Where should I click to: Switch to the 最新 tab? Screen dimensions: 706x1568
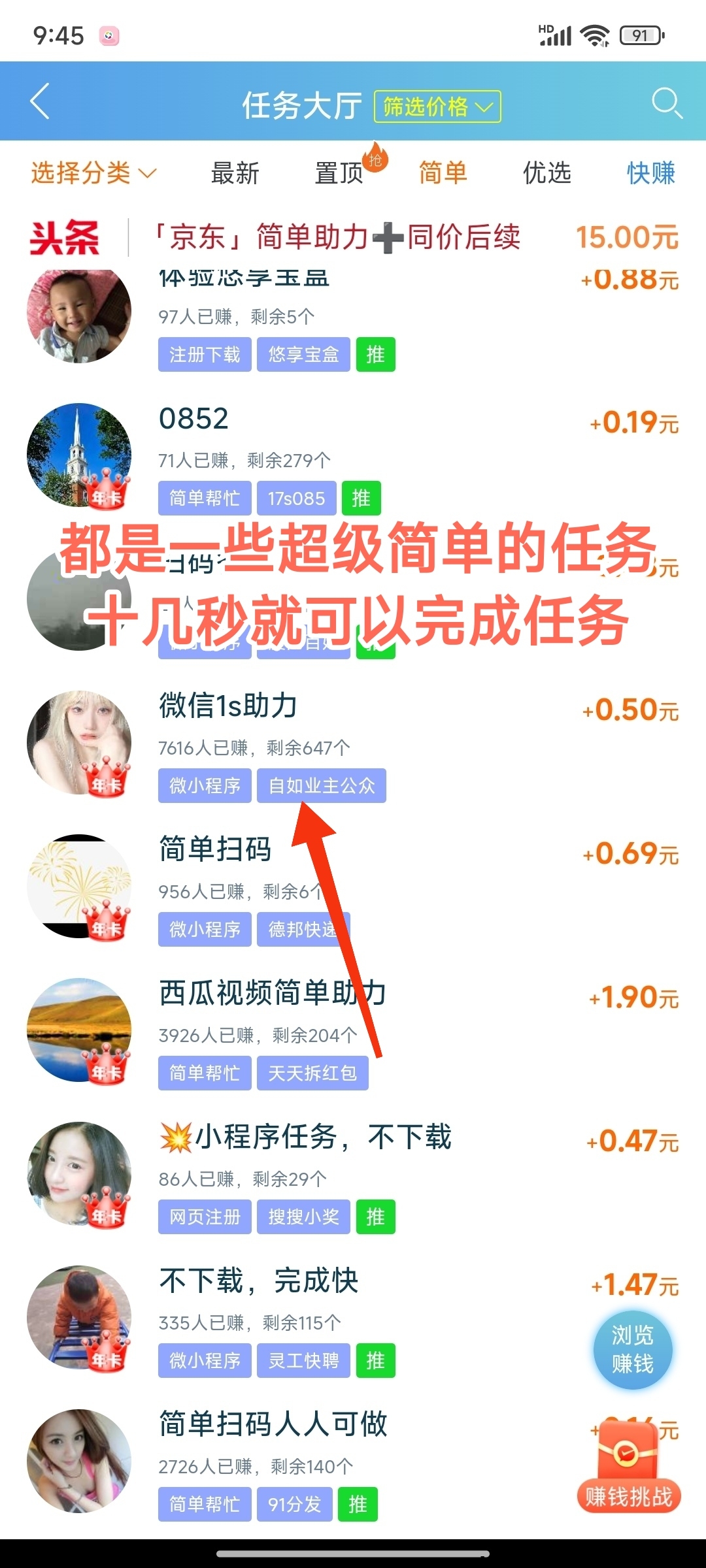click(235, 173)
